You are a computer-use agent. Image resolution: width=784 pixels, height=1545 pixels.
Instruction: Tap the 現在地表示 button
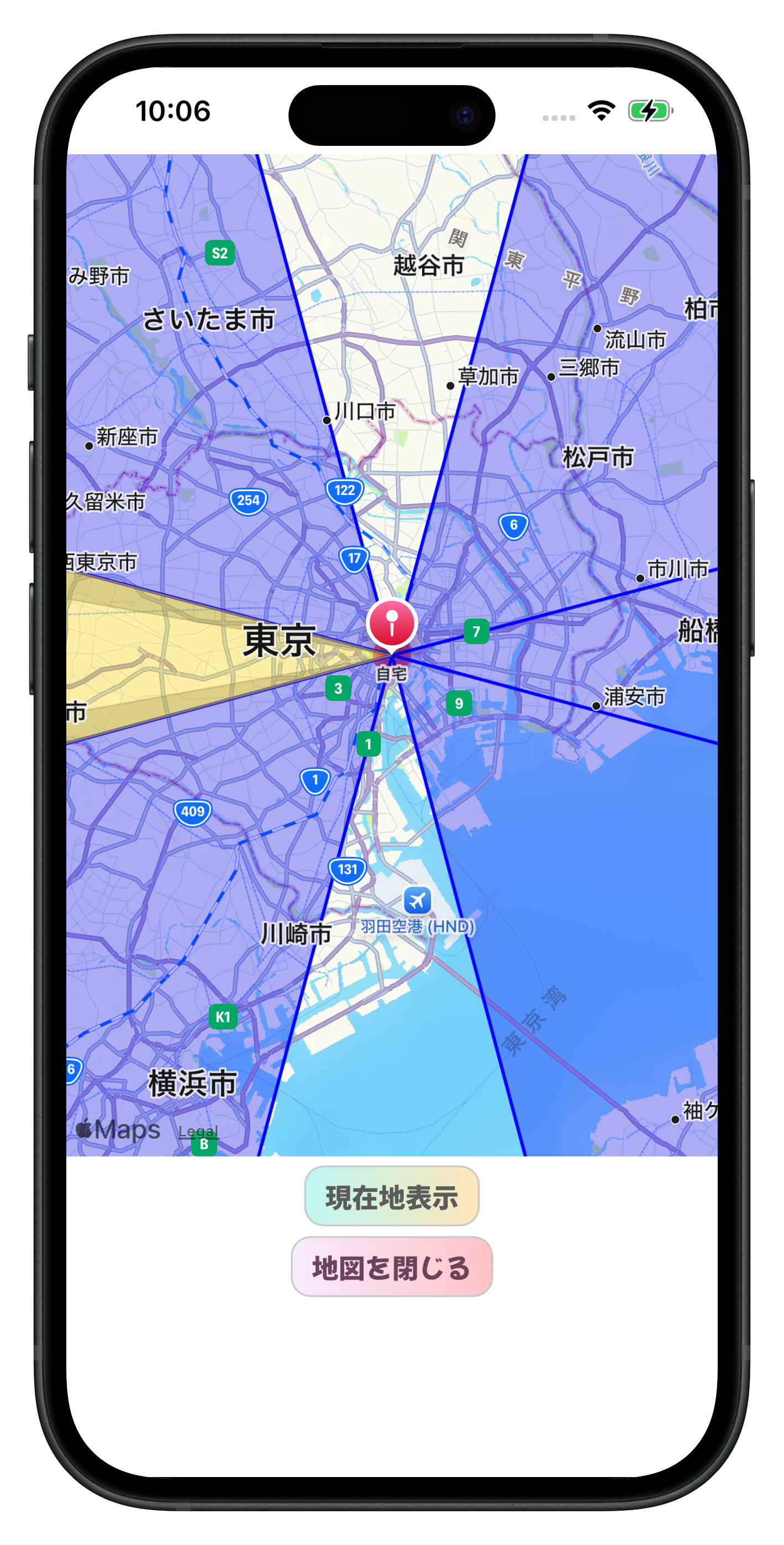point(392,1196)
